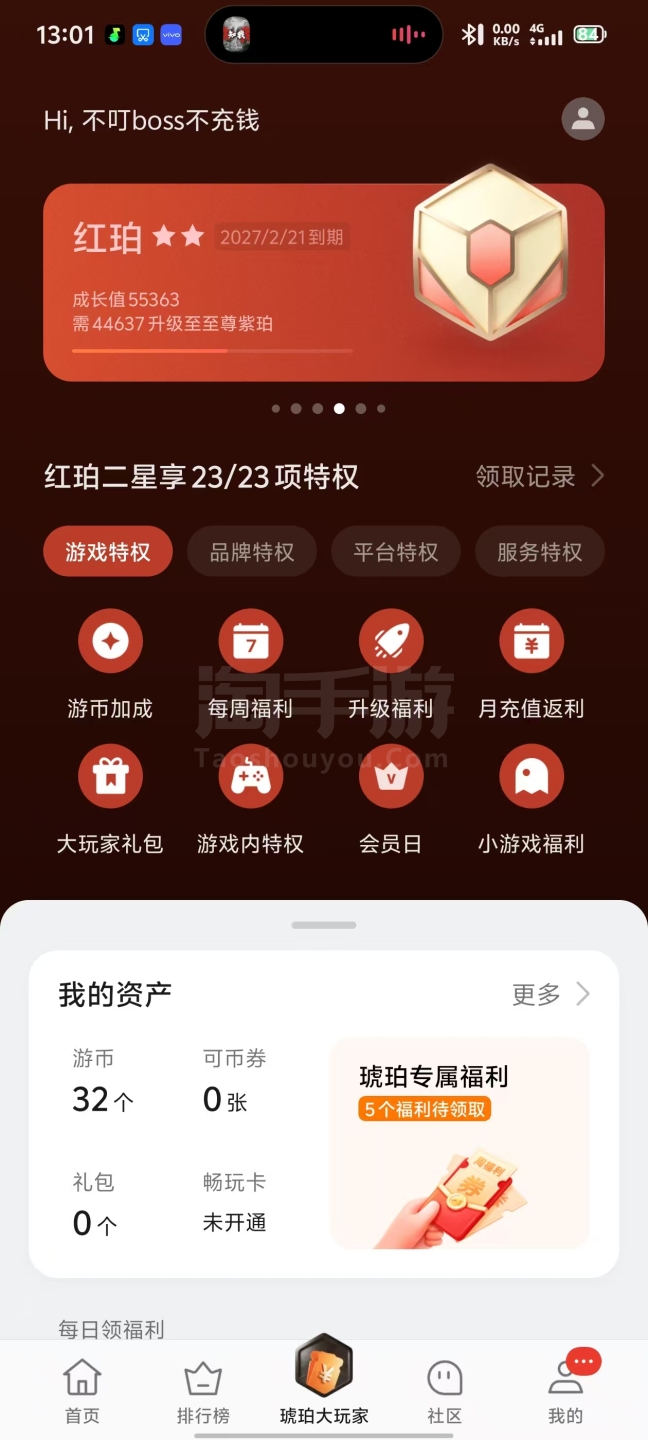Tap 更多 in 我的资产

[550, 994]
